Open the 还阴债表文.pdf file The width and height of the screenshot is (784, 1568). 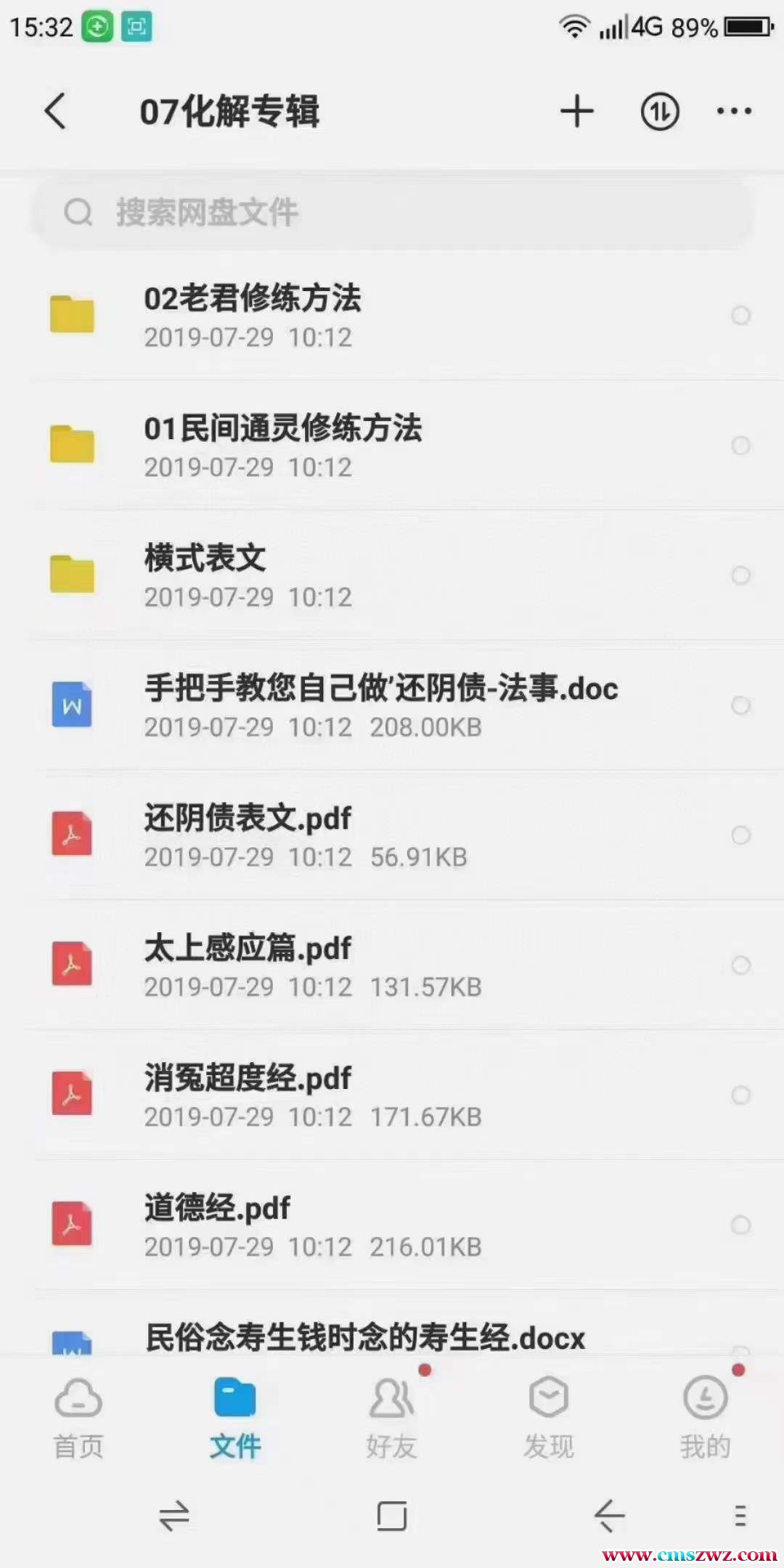[247, 834]
